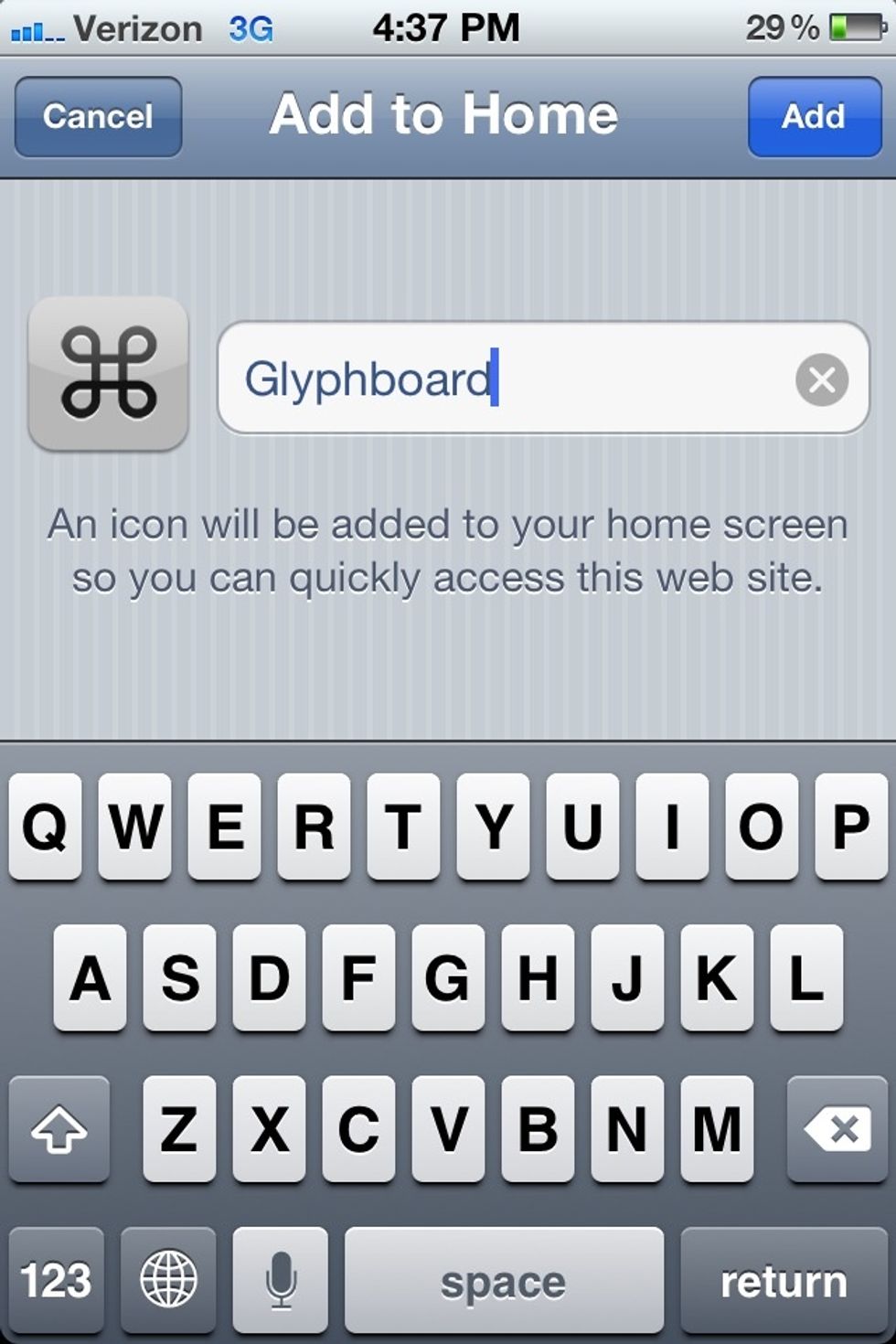Tap the A key
Viewport: 896px width, 1344px height.
coord(90,980)
